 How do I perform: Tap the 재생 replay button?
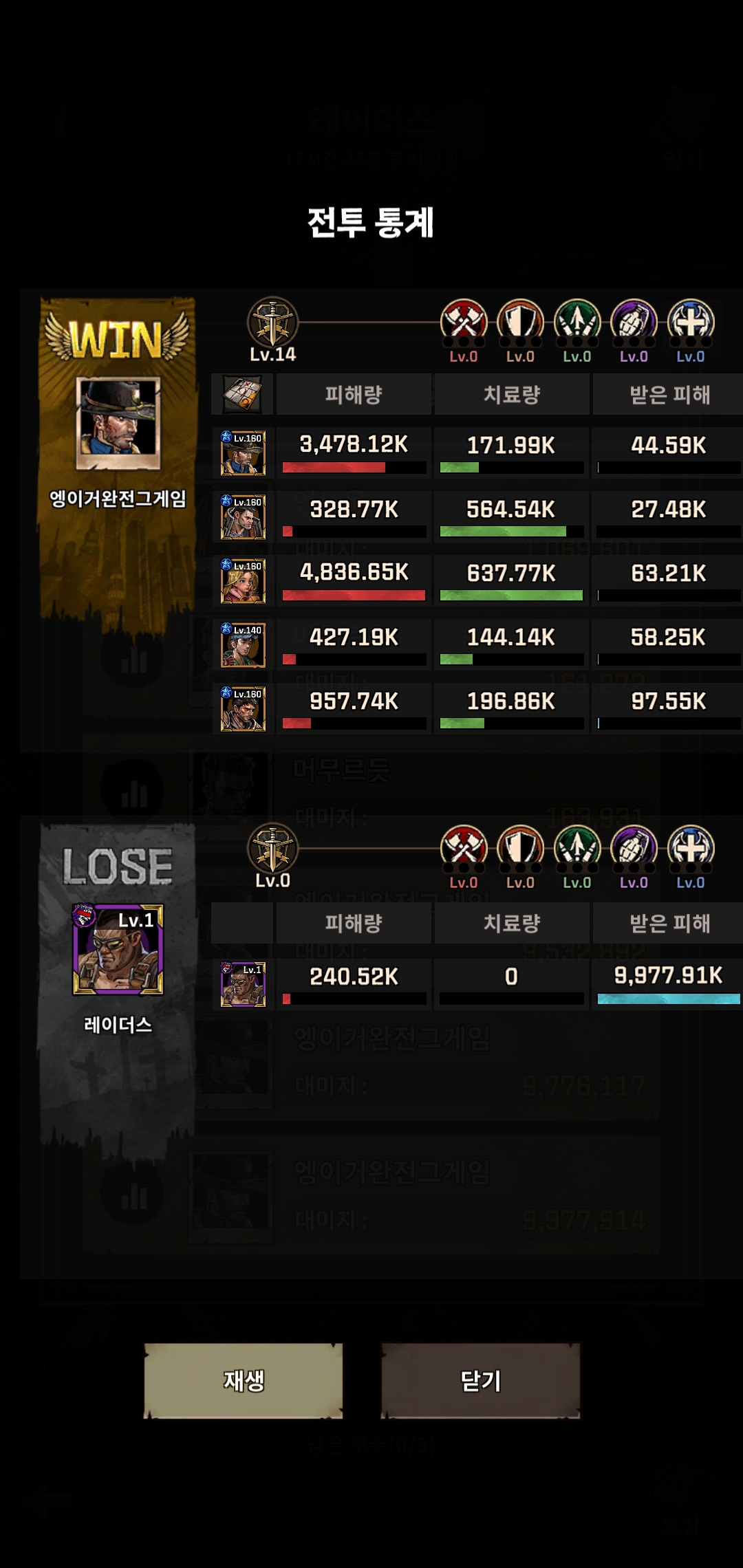click(x=244, y=1380)
